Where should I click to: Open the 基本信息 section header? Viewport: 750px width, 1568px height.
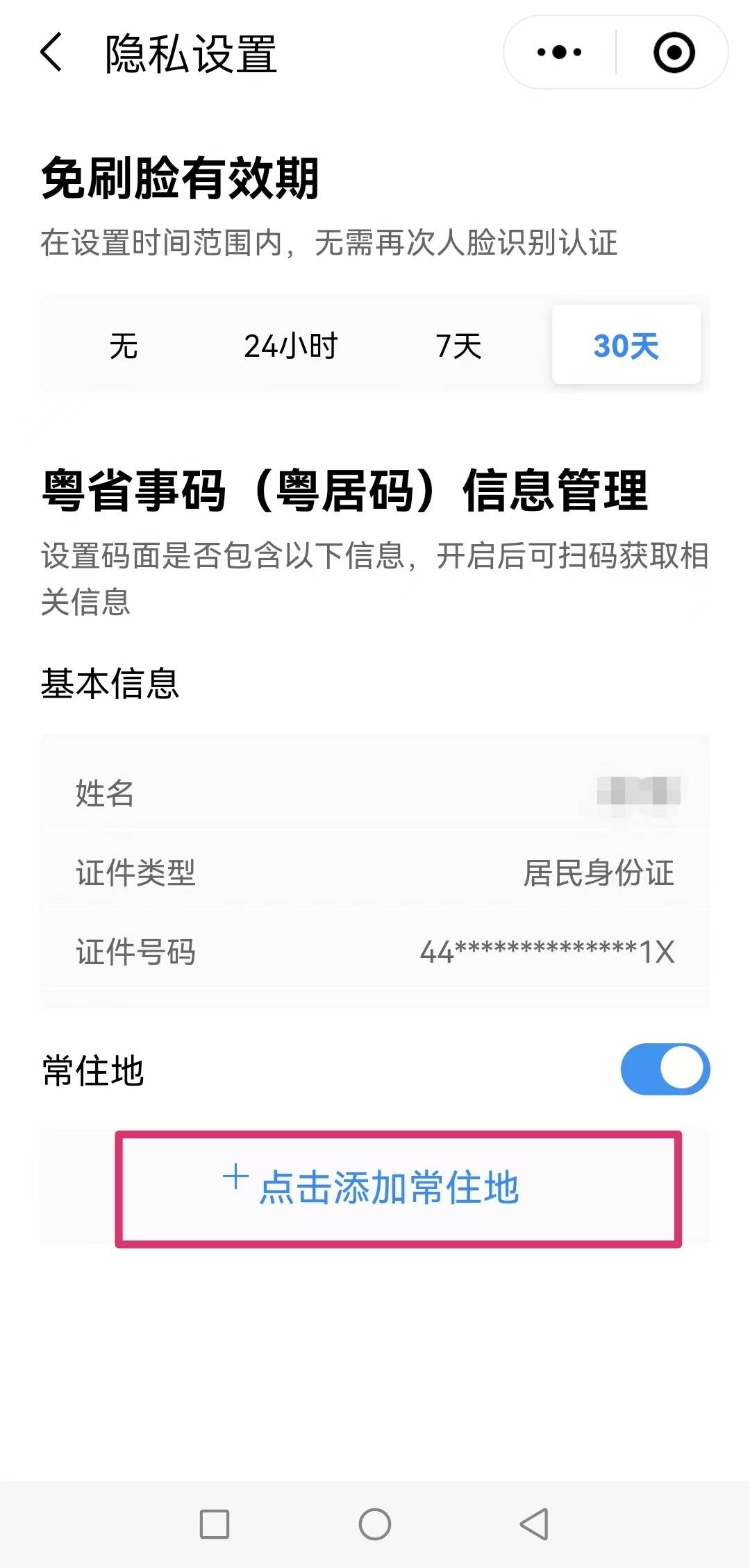coord(111,684)
